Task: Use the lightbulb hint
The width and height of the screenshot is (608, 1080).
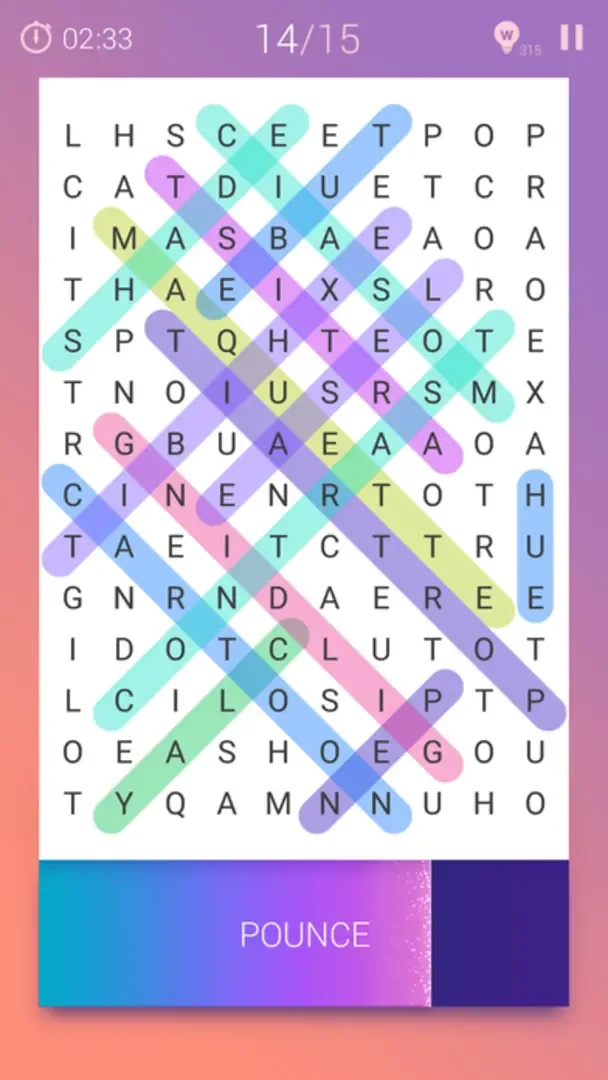Action: 507,38
